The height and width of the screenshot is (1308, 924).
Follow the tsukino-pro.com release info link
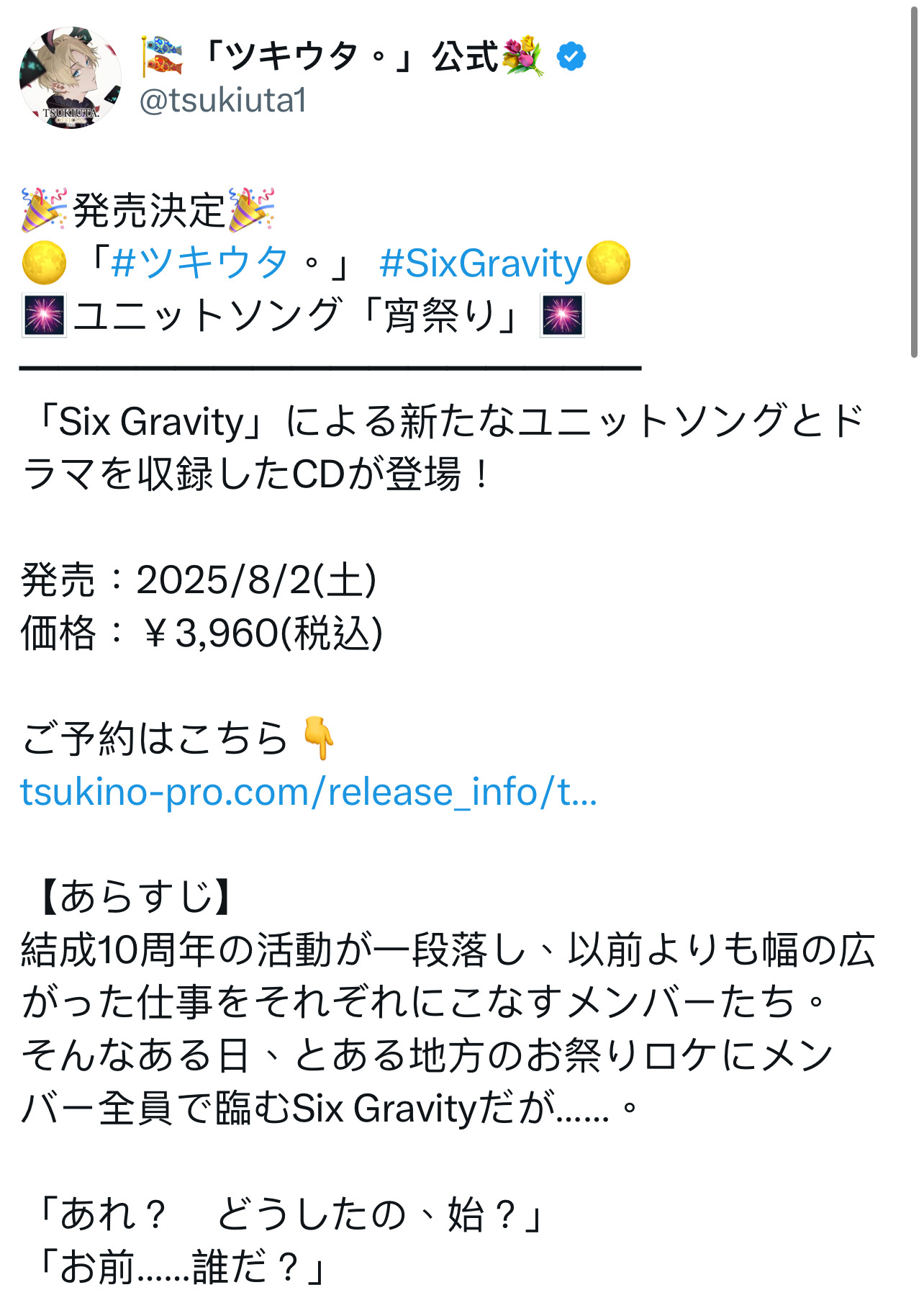tap(309, 792)
